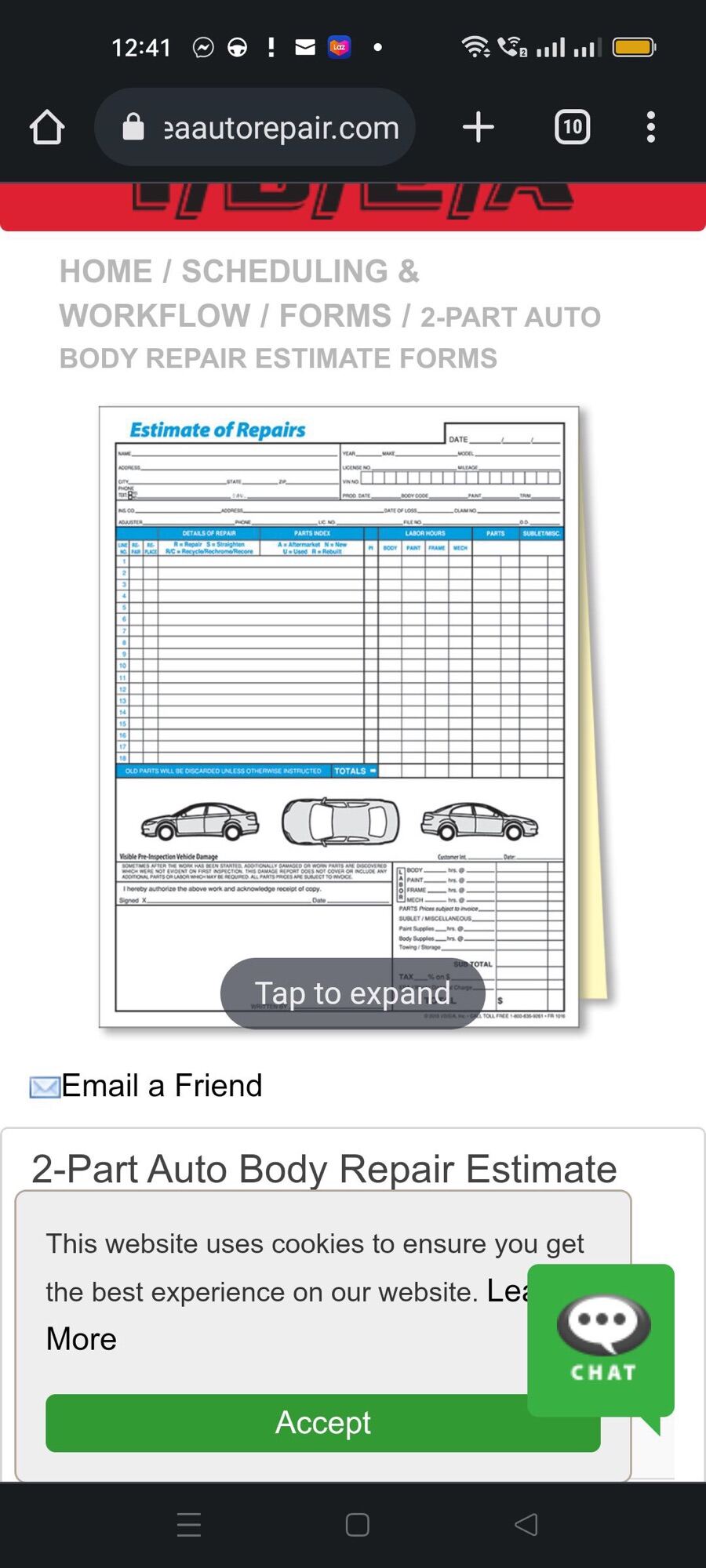
Task: Tap the system back button
Action: 526,1525
